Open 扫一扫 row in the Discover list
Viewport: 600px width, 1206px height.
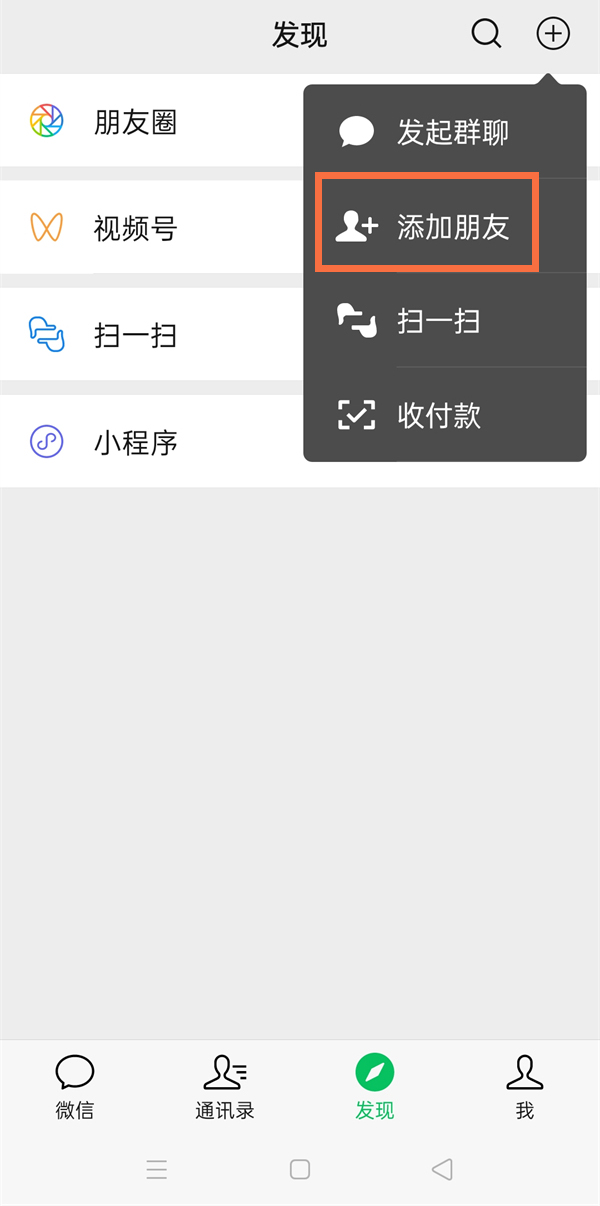pos(135,334)
